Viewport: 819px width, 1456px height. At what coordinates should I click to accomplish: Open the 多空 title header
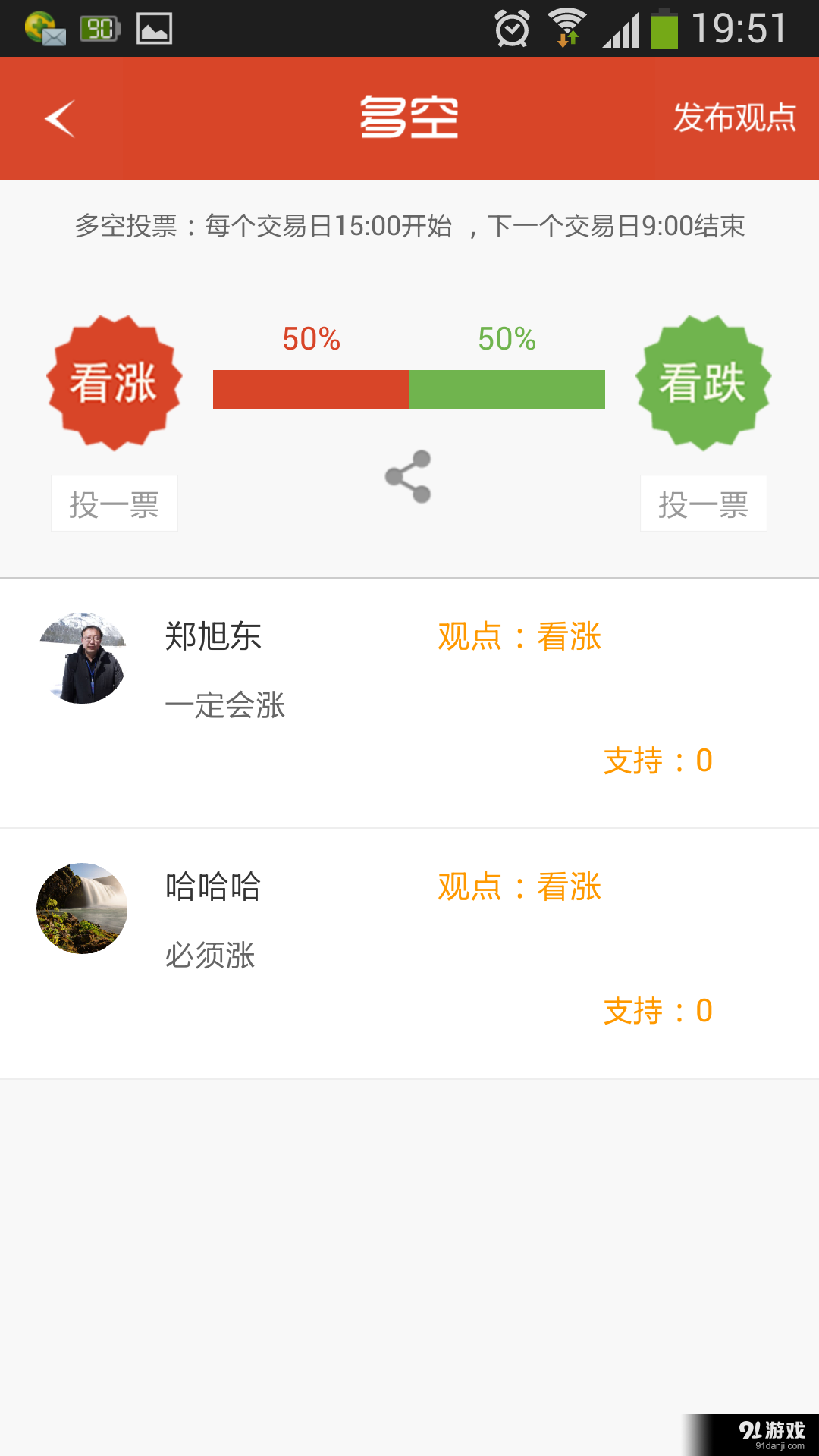pos(409,118)
